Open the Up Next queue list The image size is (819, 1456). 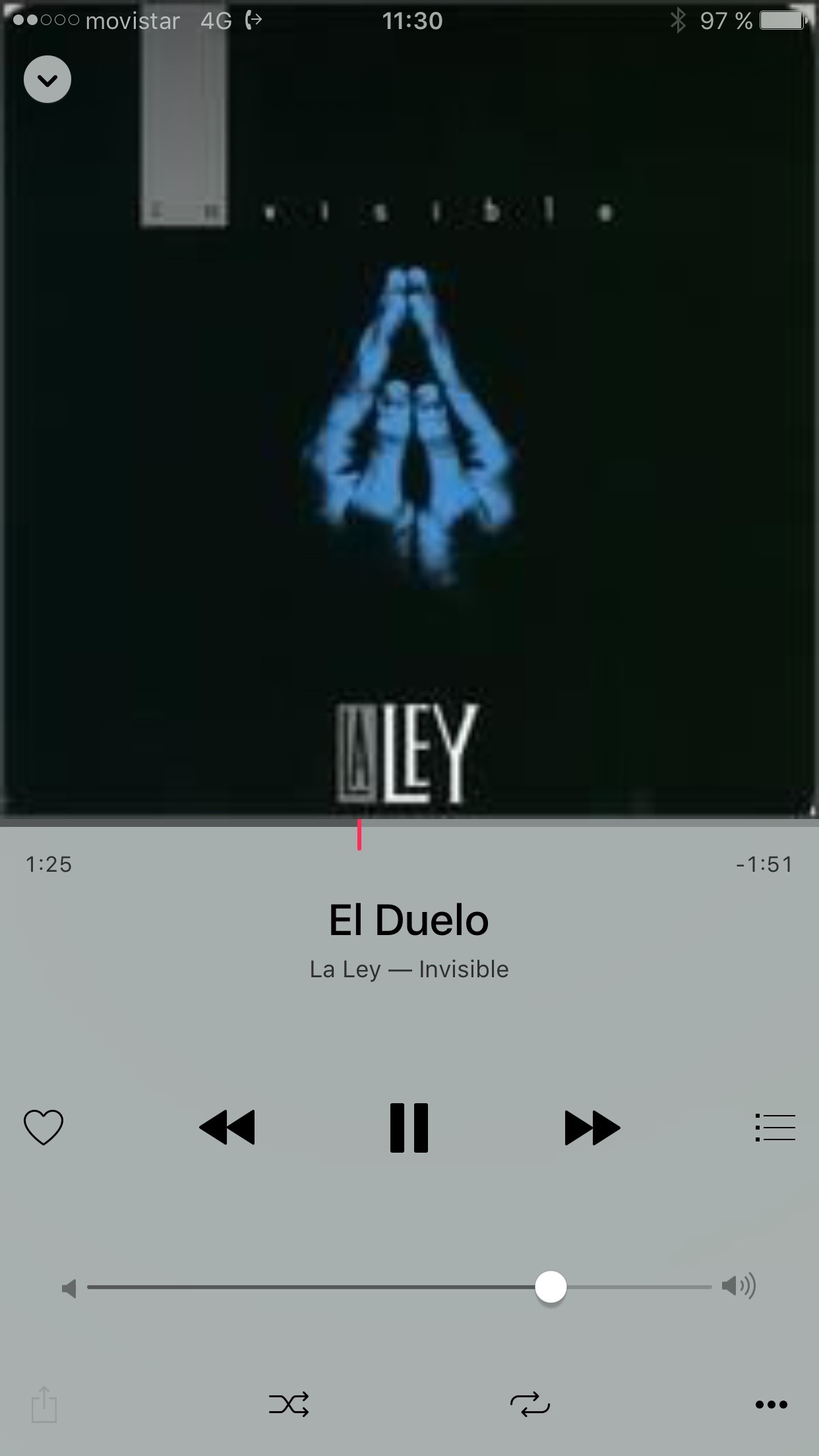[775, 1127]
